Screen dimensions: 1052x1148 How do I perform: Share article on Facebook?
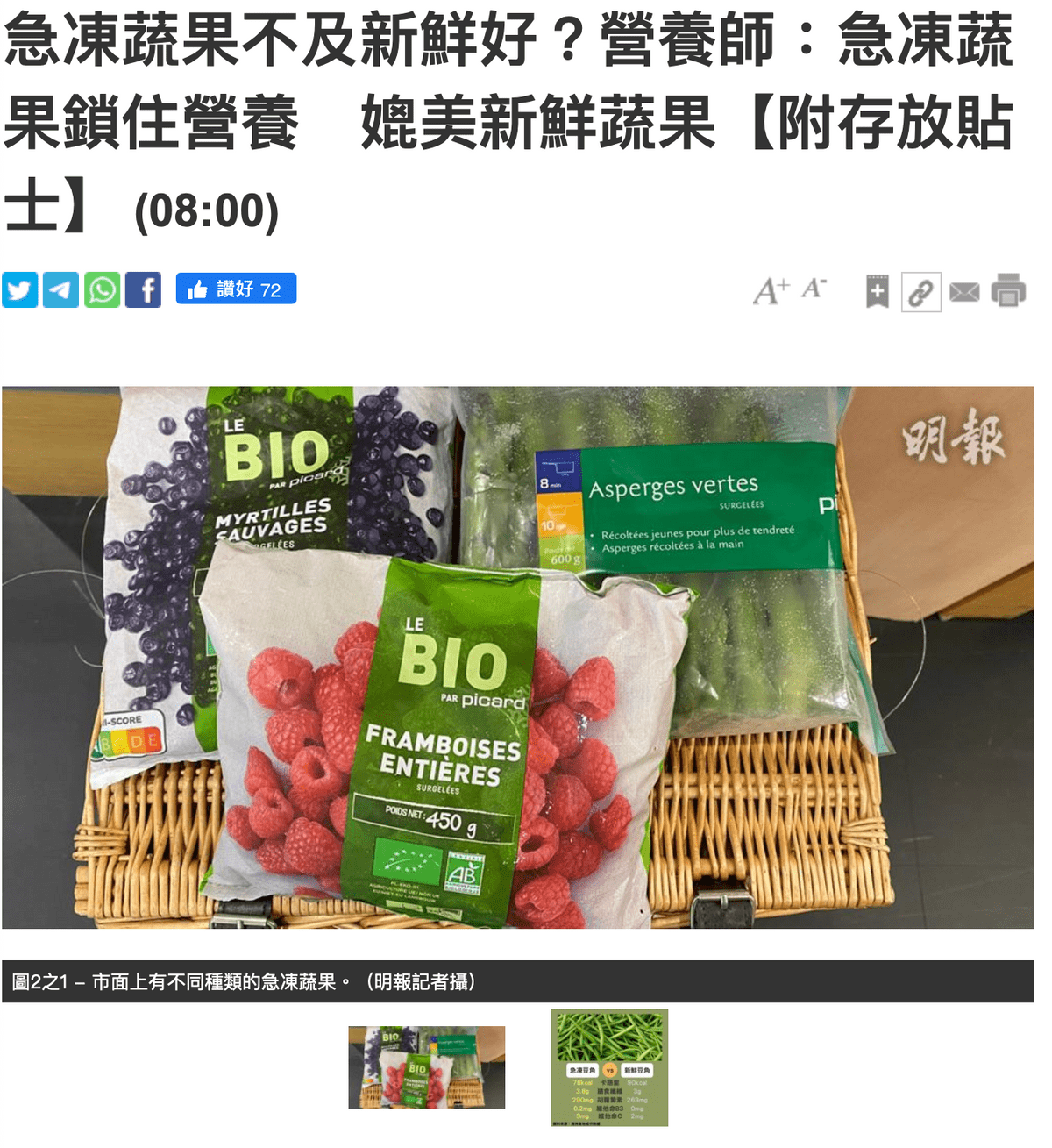[x=144, y=289]
